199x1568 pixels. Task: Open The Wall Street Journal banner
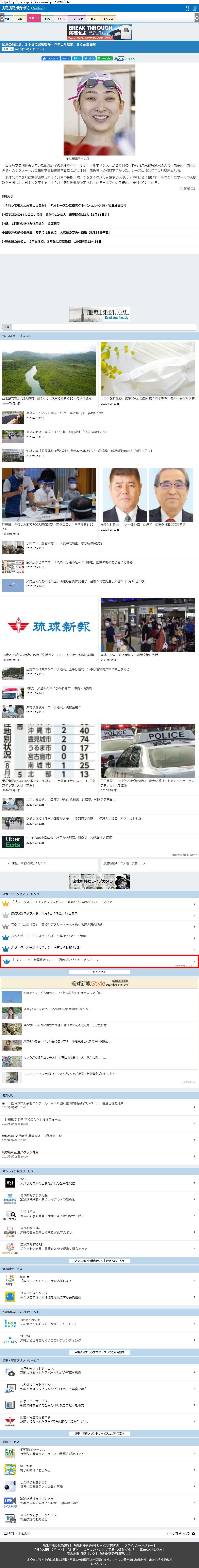coord(99,314)
